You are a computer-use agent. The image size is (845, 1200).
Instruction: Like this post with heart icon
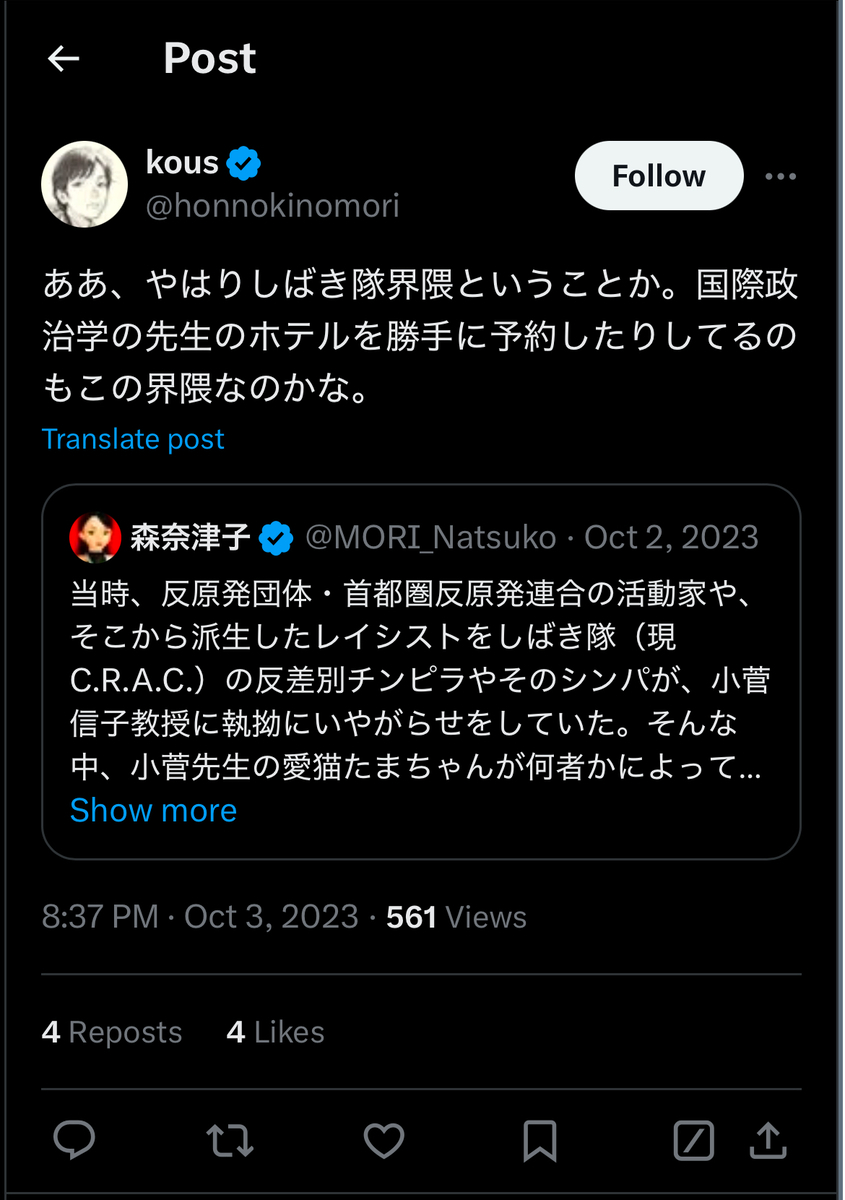point(383,1140)
